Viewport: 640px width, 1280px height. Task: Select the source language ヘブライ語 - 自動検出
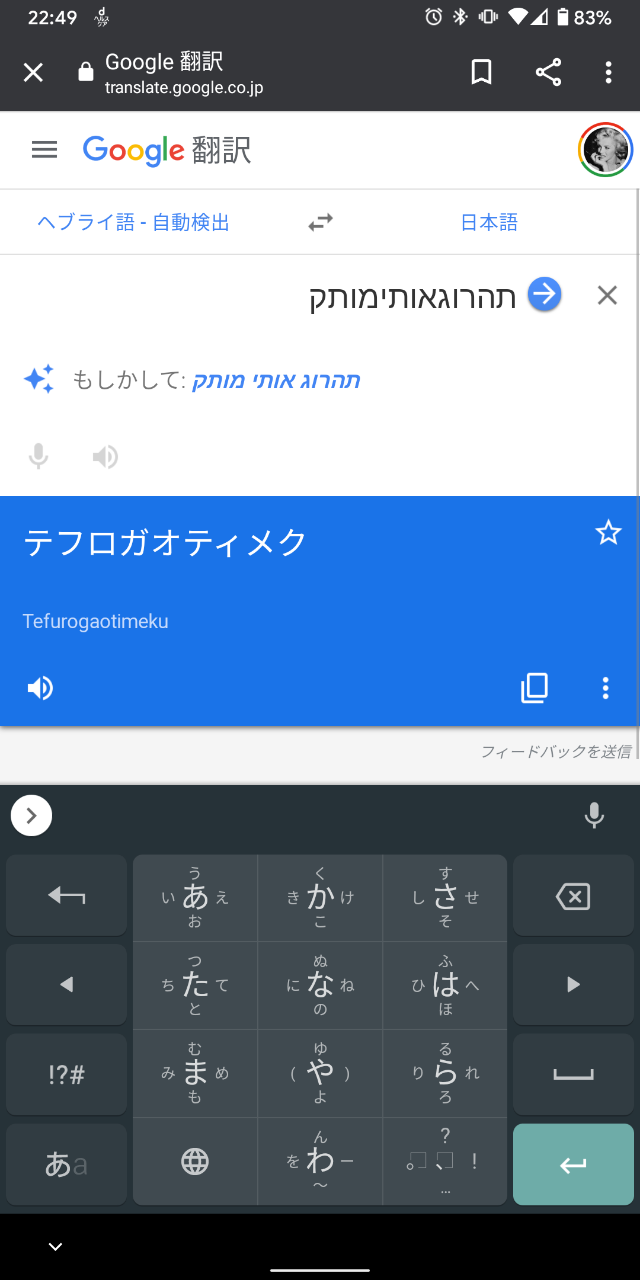click(133, 222)
